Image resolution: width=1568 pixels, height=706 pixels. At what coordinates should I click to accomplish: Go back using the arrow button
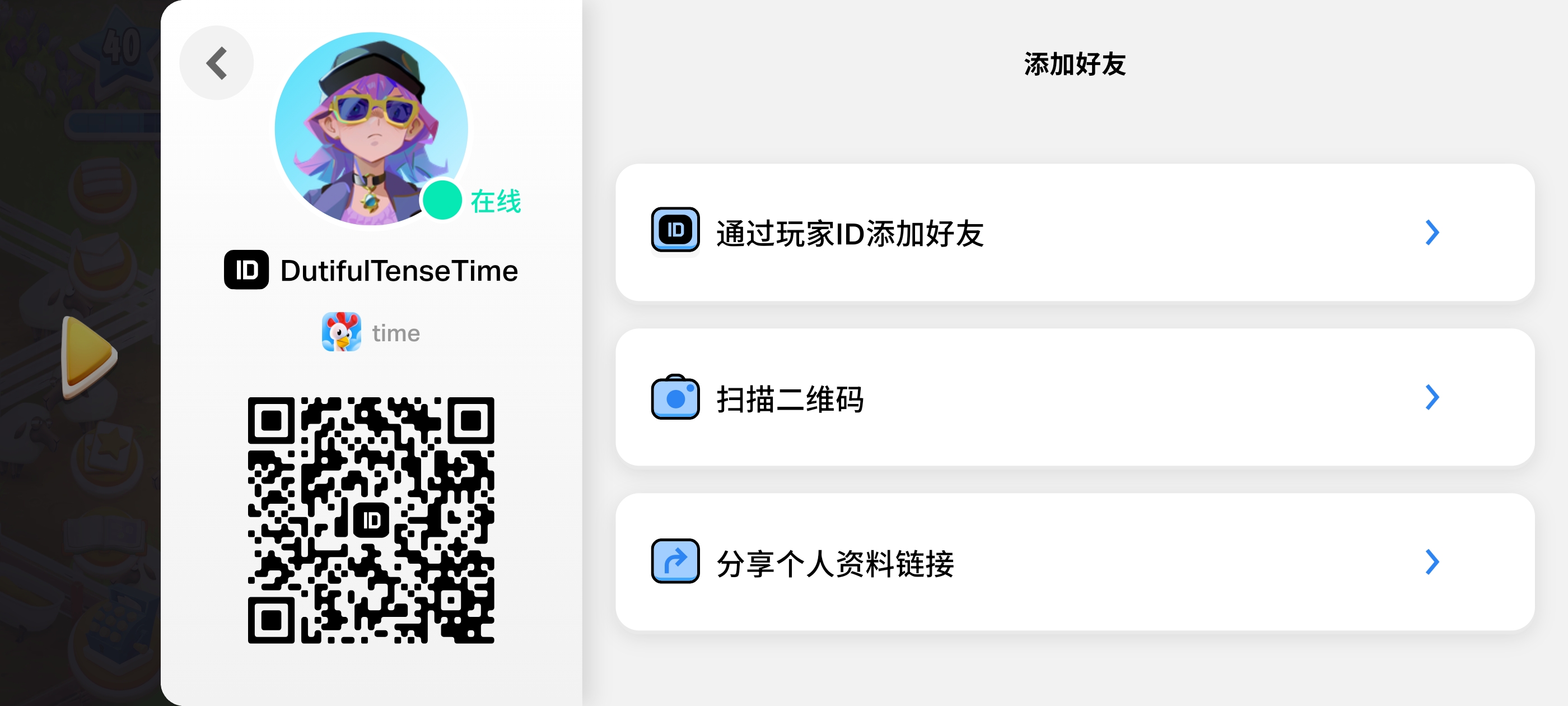pos(216,63)
